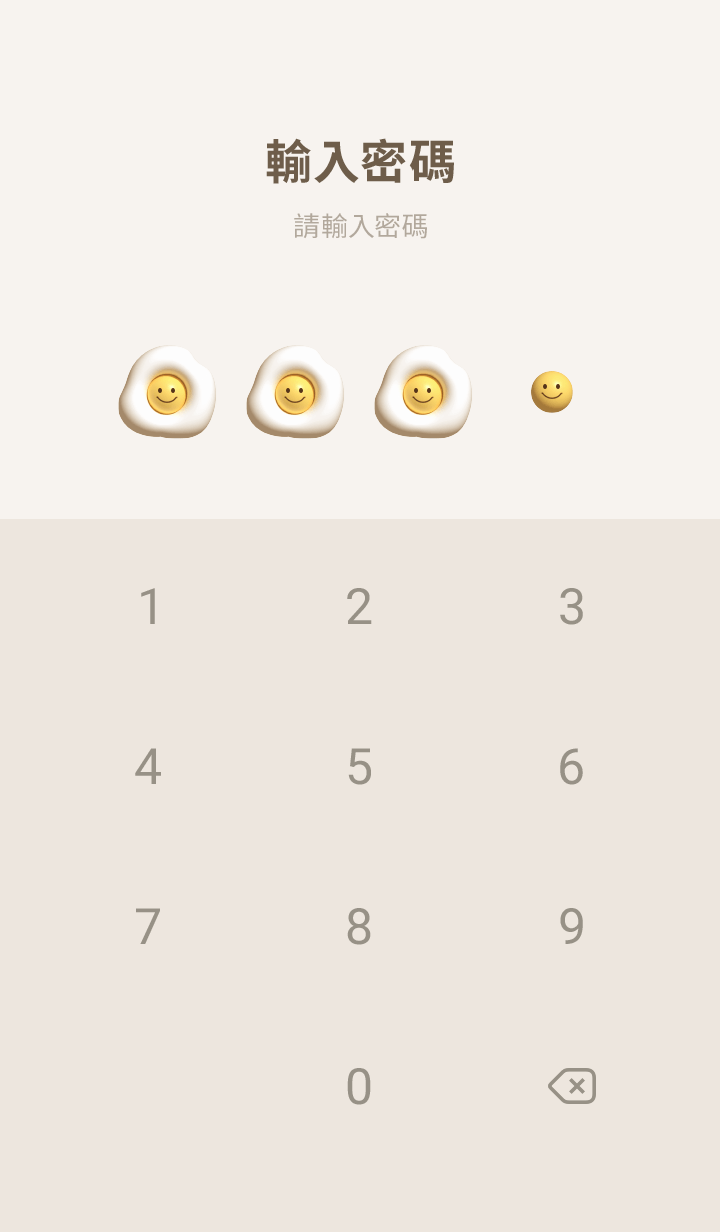Image resolution: width=720 pixels, height=1232 pixels.
Task: Tap the number 2 key
Action: pos(359,607)
